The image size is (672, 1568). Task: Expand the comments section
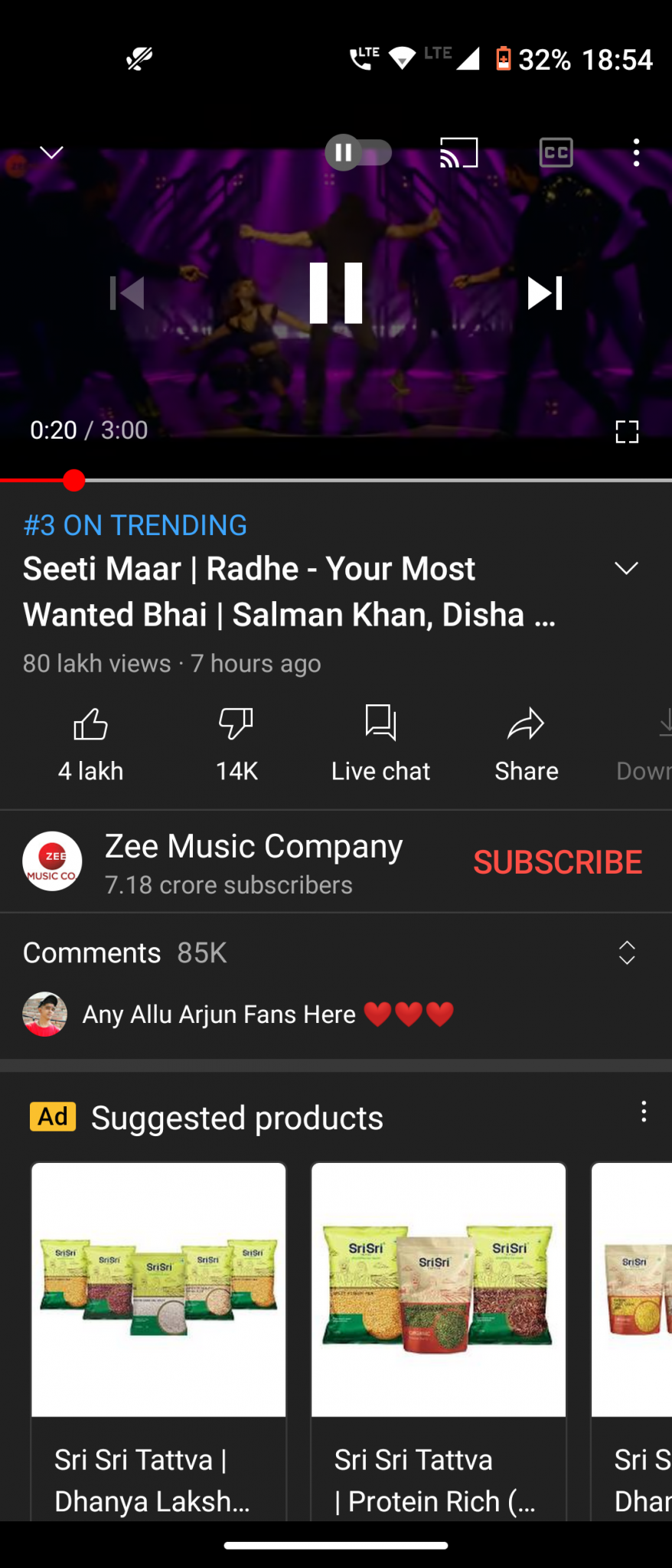point(626,952)
